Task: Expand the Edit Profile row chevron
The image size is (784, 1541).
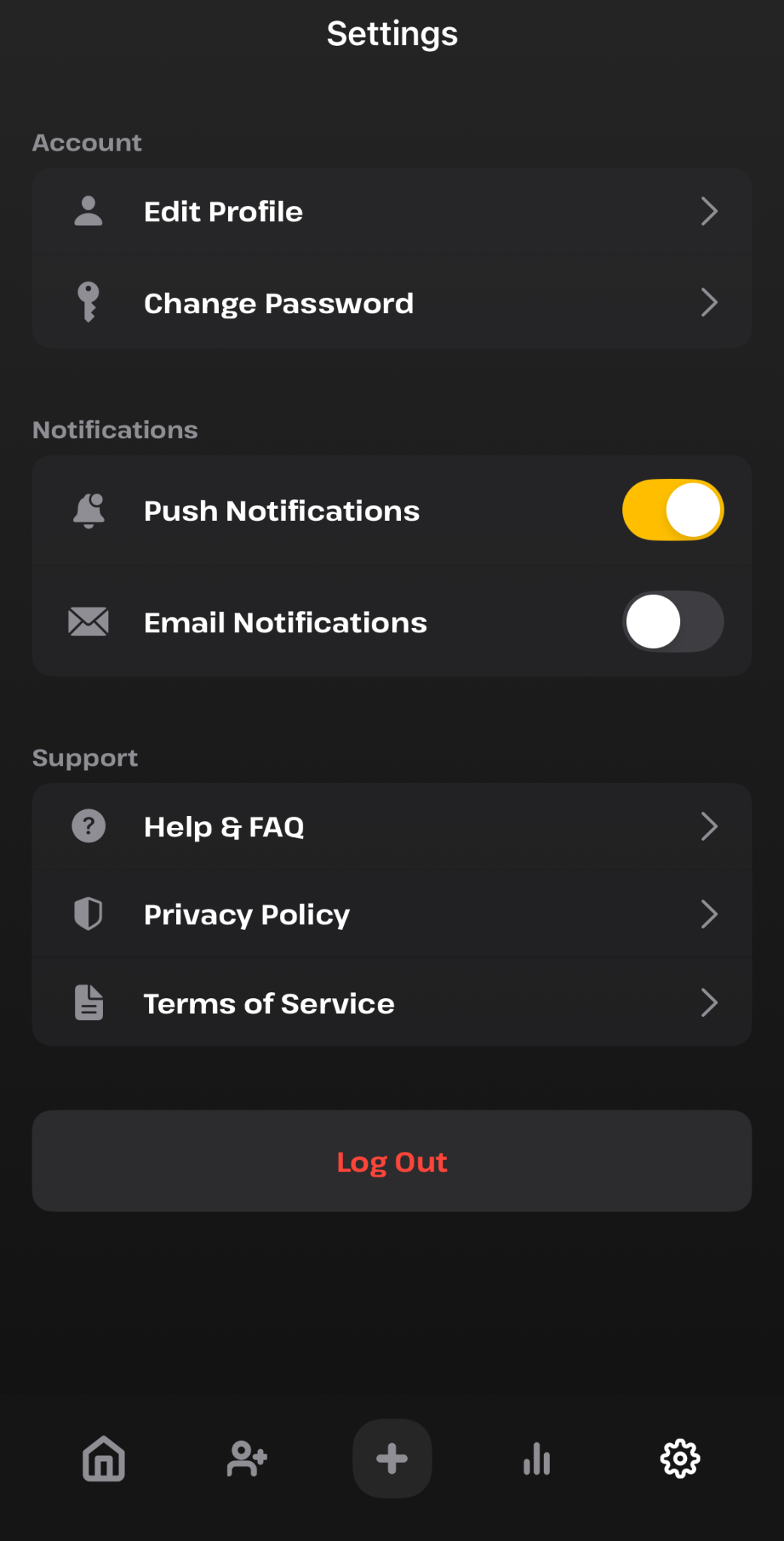Action: tap(709, 212)
